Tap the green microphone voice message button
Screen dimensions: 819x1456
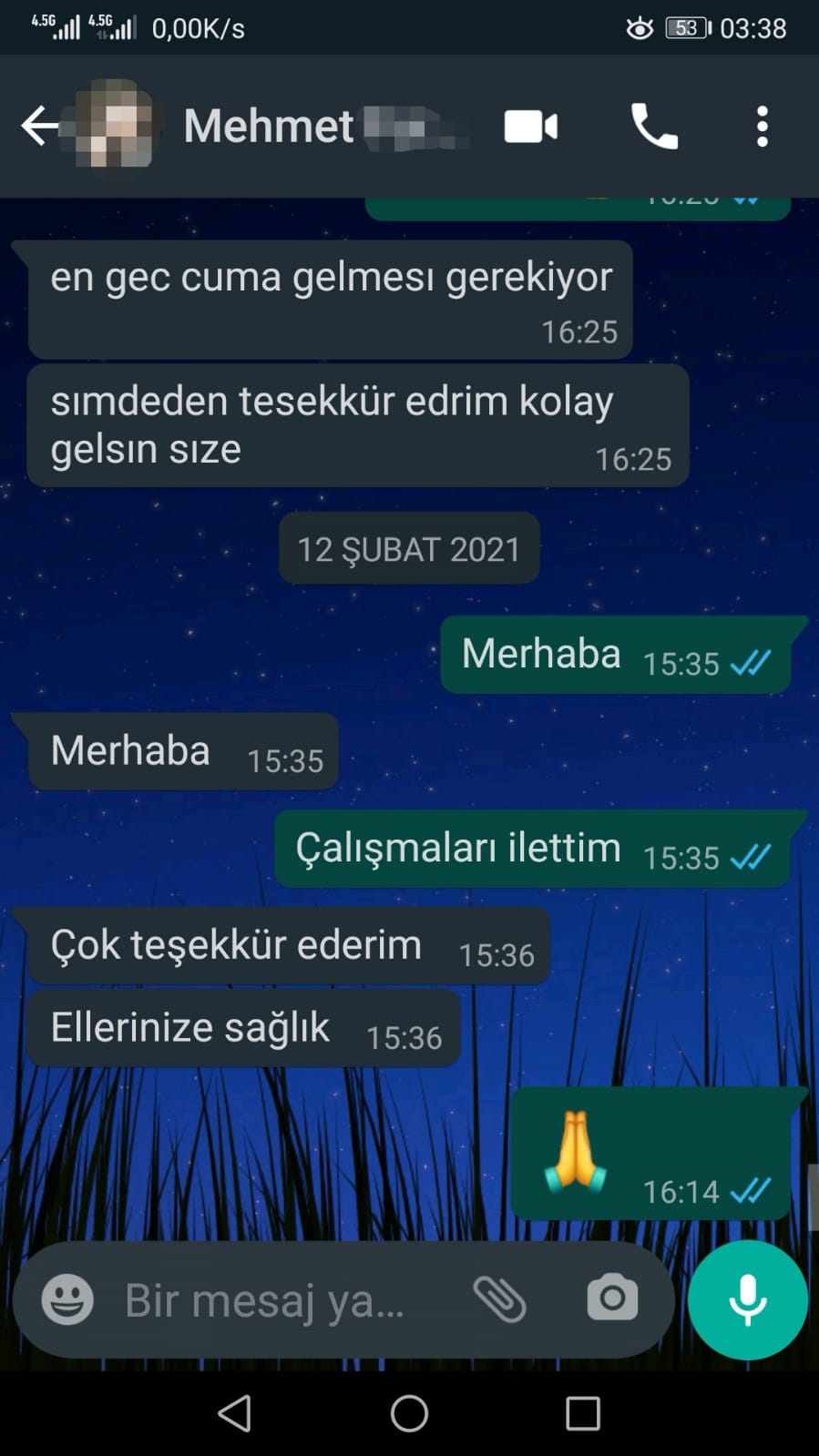pos(748,1299)
